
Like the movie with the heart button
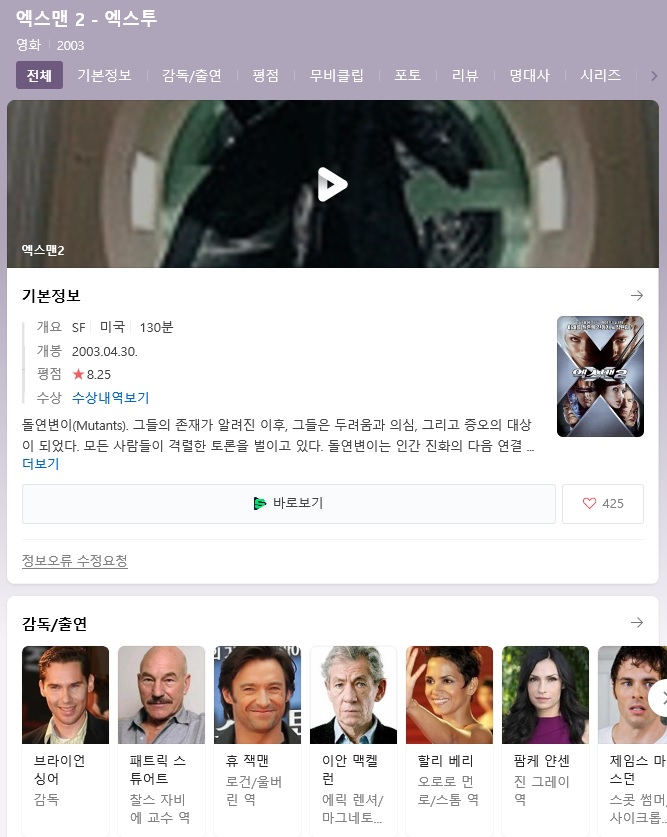pos(603,503)
